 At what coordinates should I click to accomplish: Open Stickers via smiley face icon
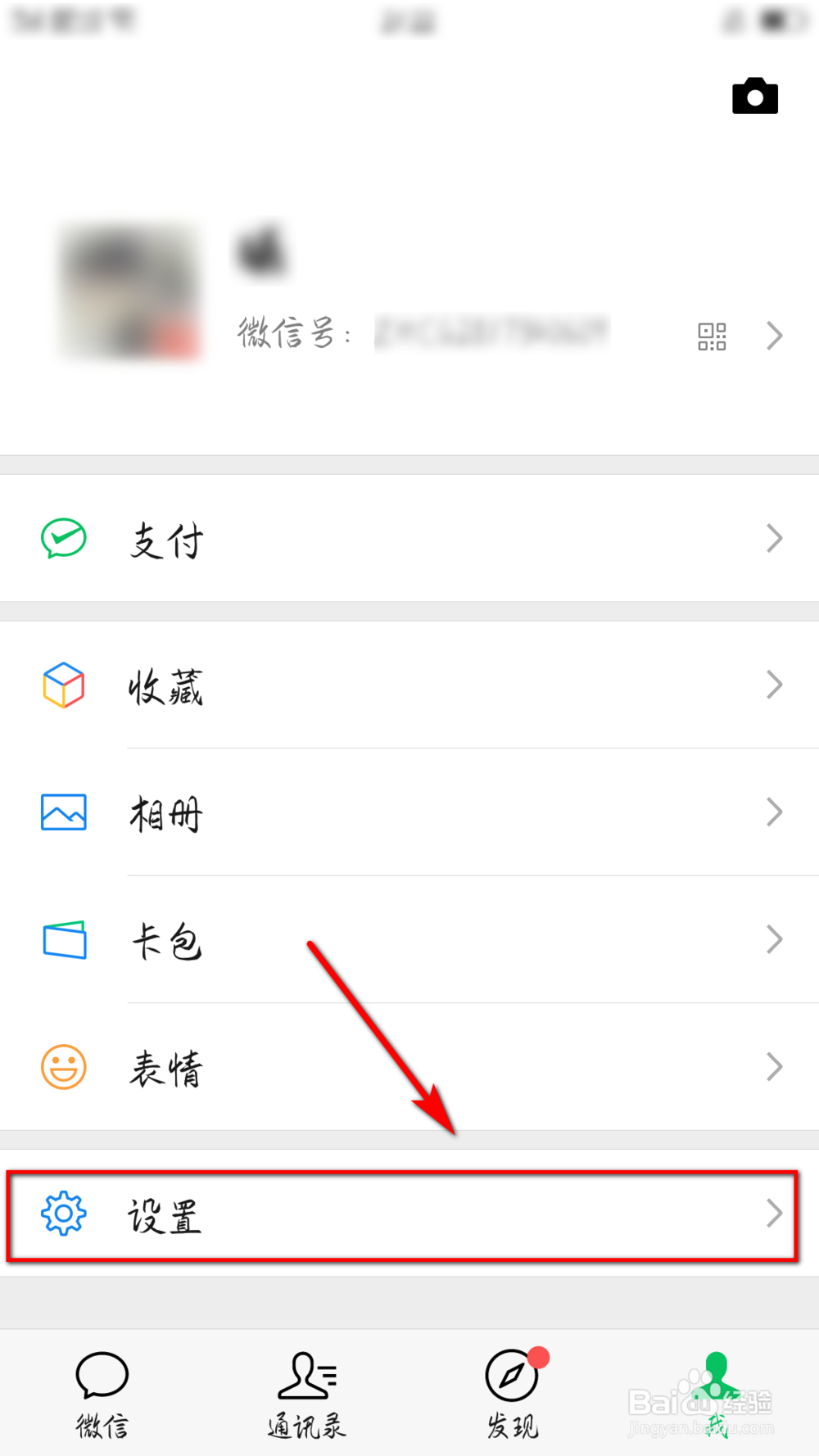(63, 1067)
